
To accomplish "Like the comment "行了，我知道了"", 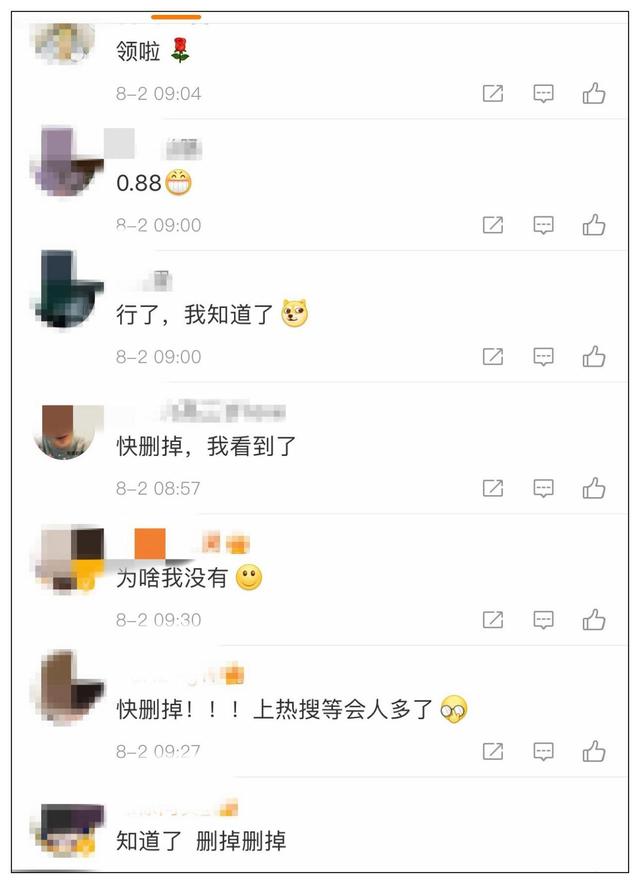I will coord(594,357).
